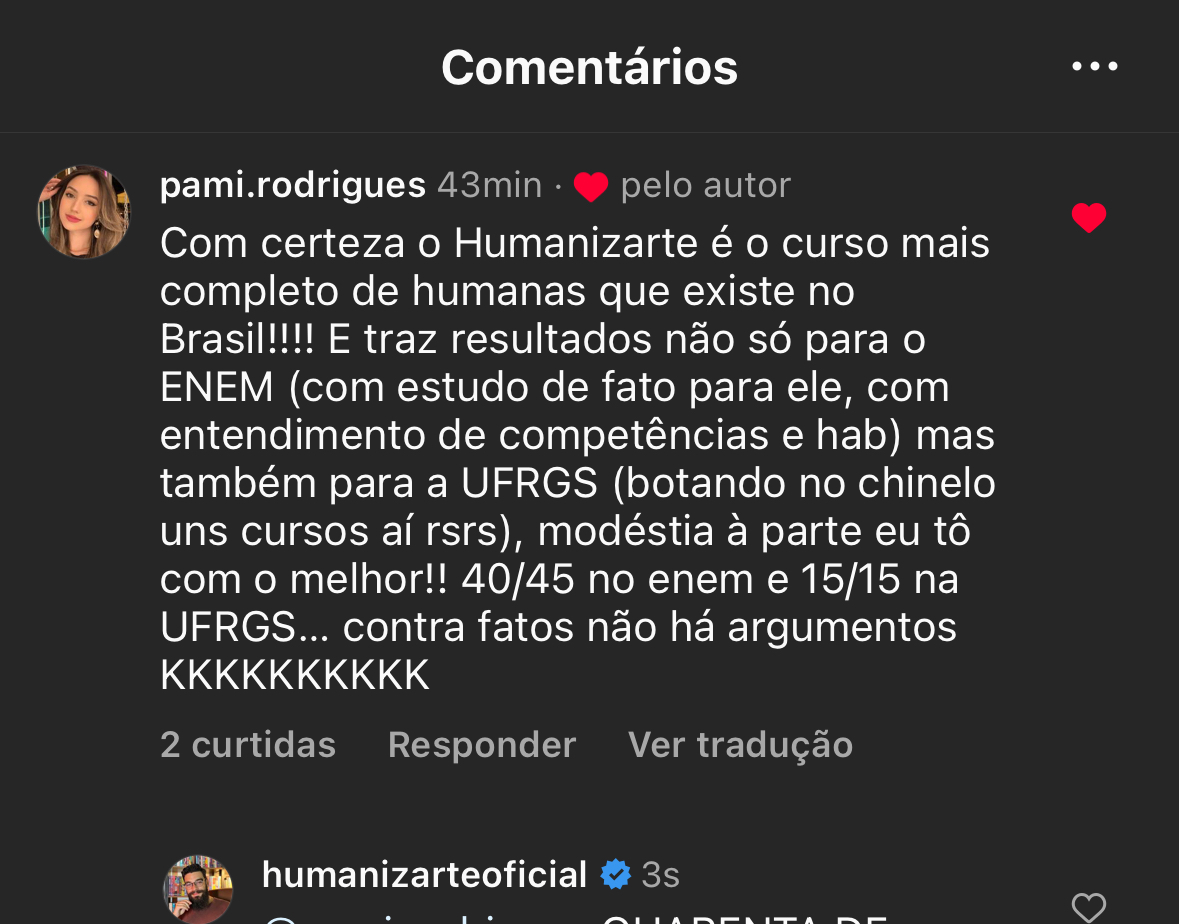Viewport: 1179px width, 924px height.
Task: Open the three-dot options menu
Action: pos(1095,67)
